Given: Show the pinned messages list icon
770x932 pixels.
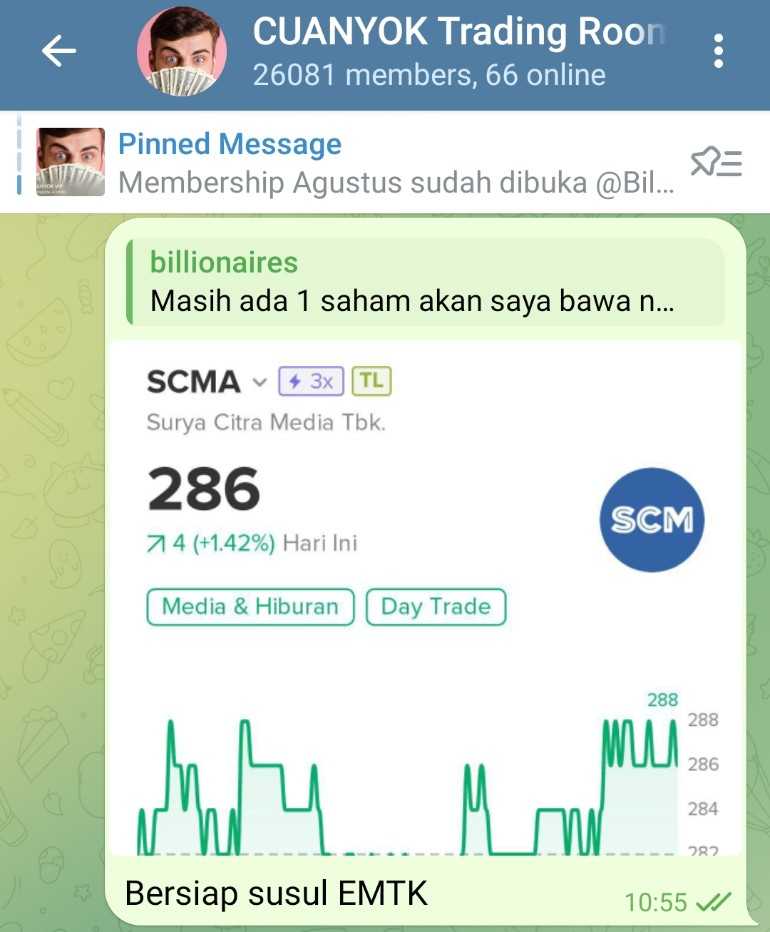Looking at the screenshot, I should [716, 163].
